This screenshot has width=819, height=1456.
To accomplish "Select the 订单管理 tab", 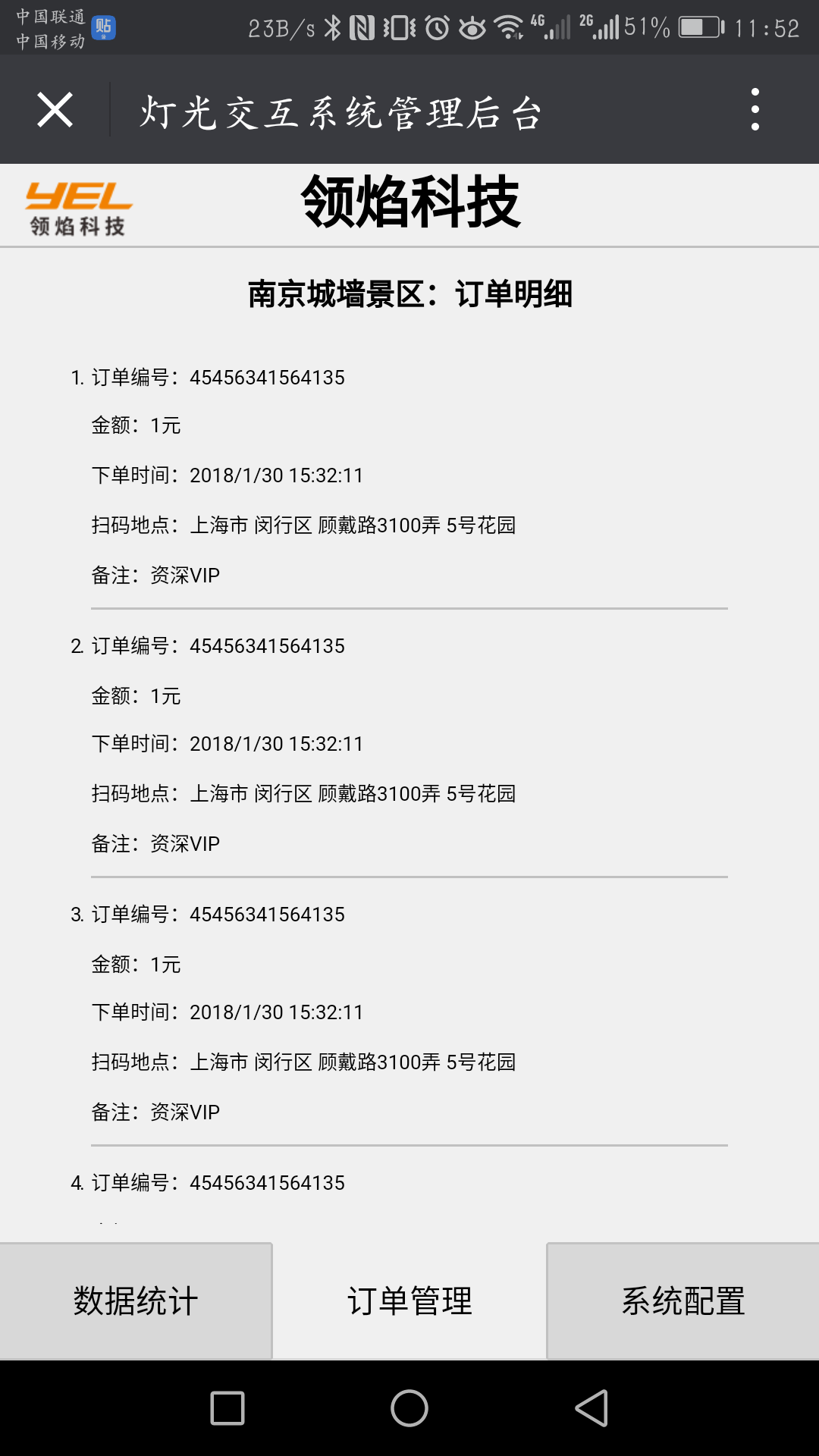I will pyautogui.click(x=409, y=1301).
